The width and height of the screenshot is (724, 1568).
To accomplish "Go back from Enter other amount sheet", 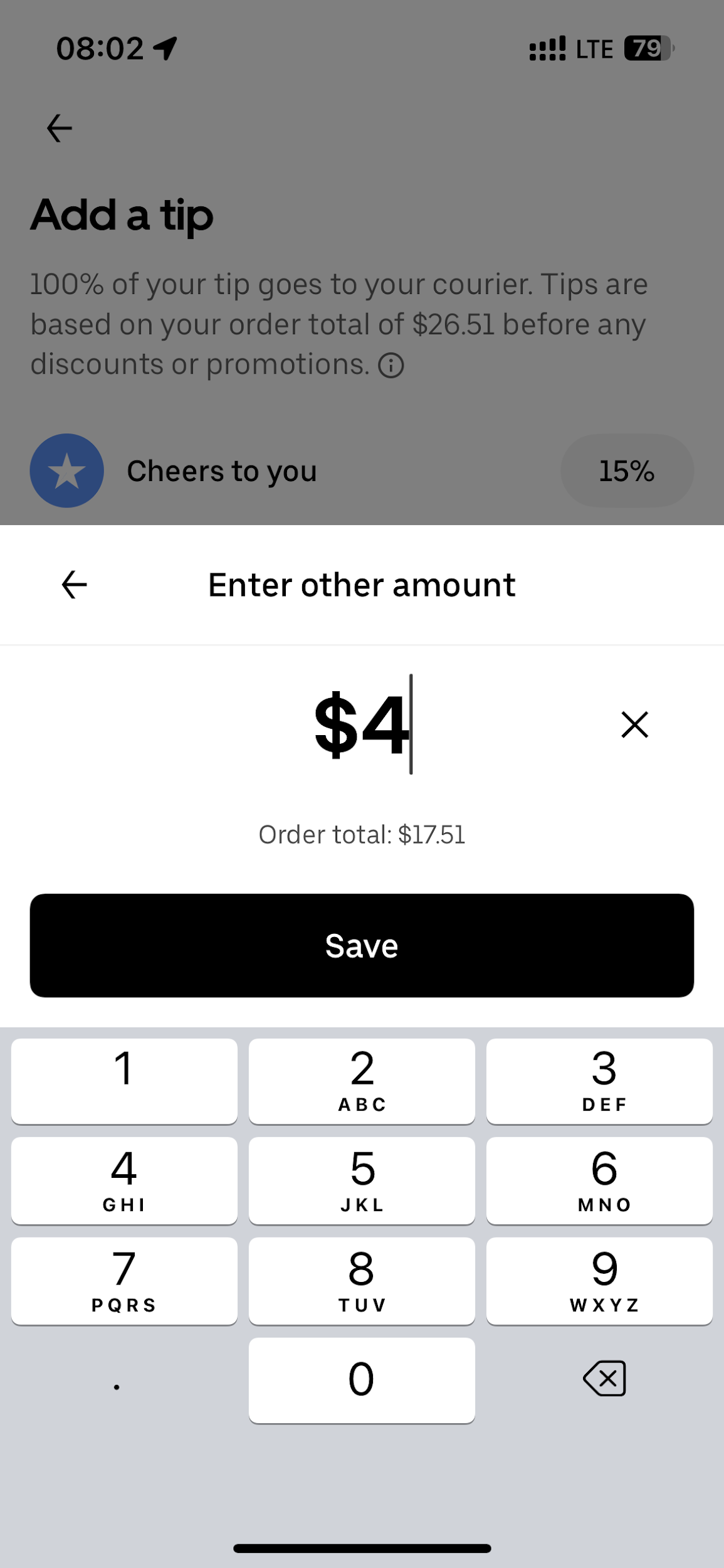I will (x=74, y=585).
